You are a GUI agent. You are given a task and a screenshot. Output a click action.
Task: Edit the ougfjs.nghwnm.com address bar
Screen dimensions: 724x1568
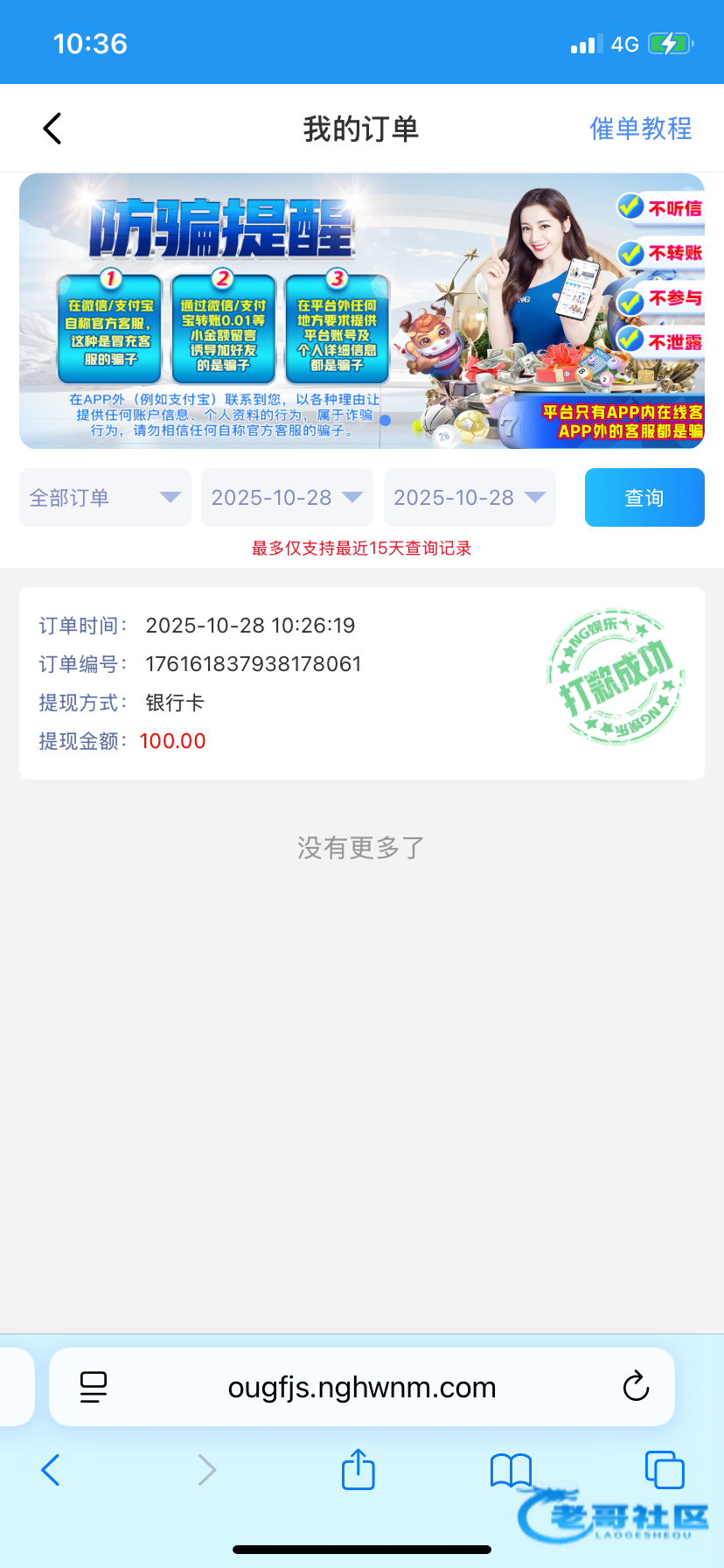(361, 1387)
